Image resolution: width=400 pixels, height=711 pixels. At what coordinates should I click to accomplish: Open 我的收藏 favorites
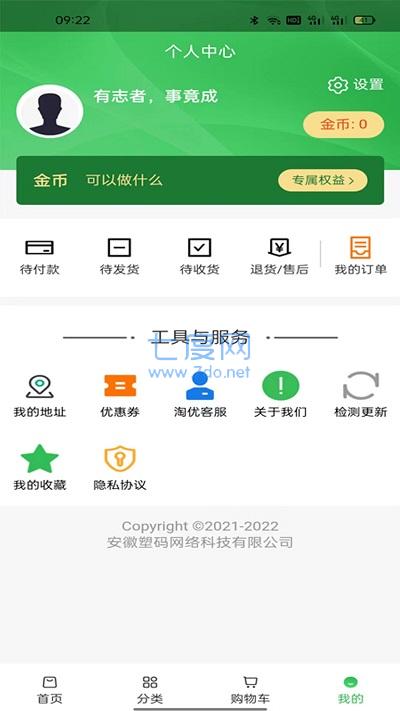pyautogui.click(x=40, y=468)
